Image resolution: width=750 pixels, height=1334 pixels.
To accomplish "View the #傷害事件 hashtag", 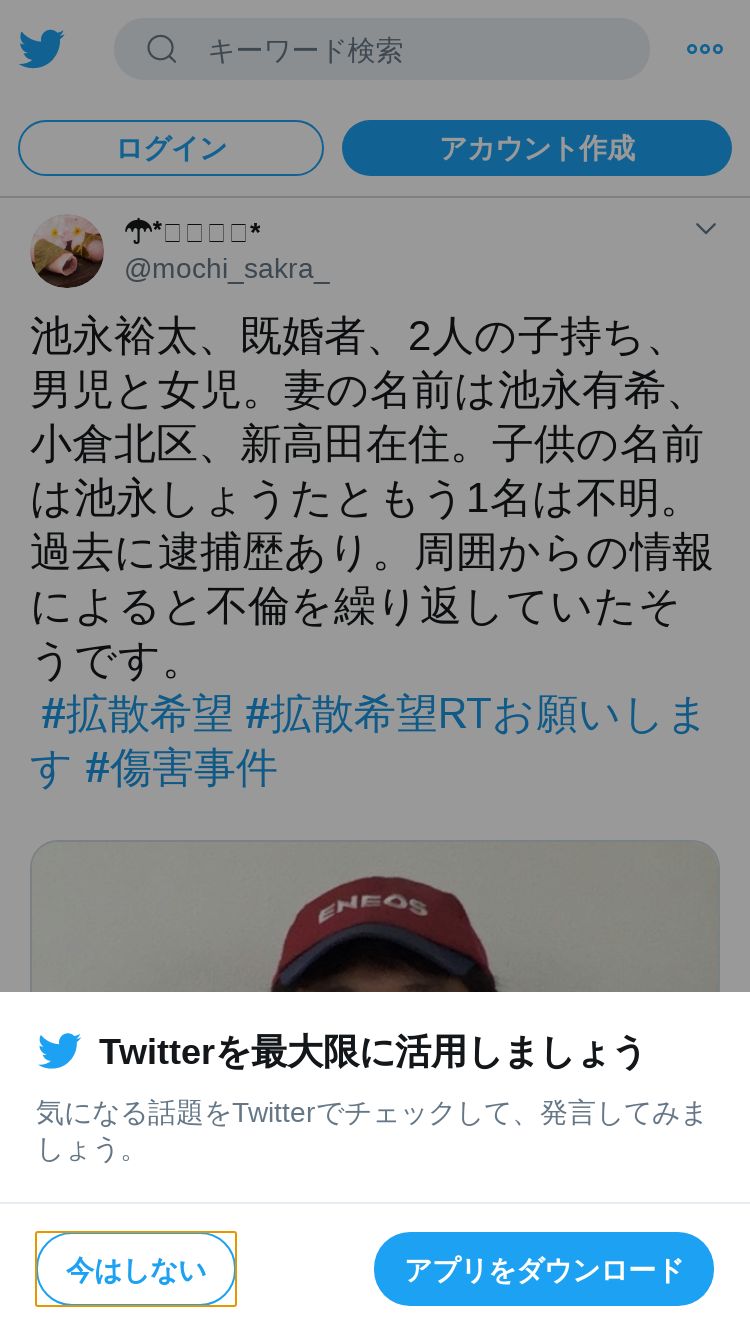I will pyautogui.click(x=181, y=768).
